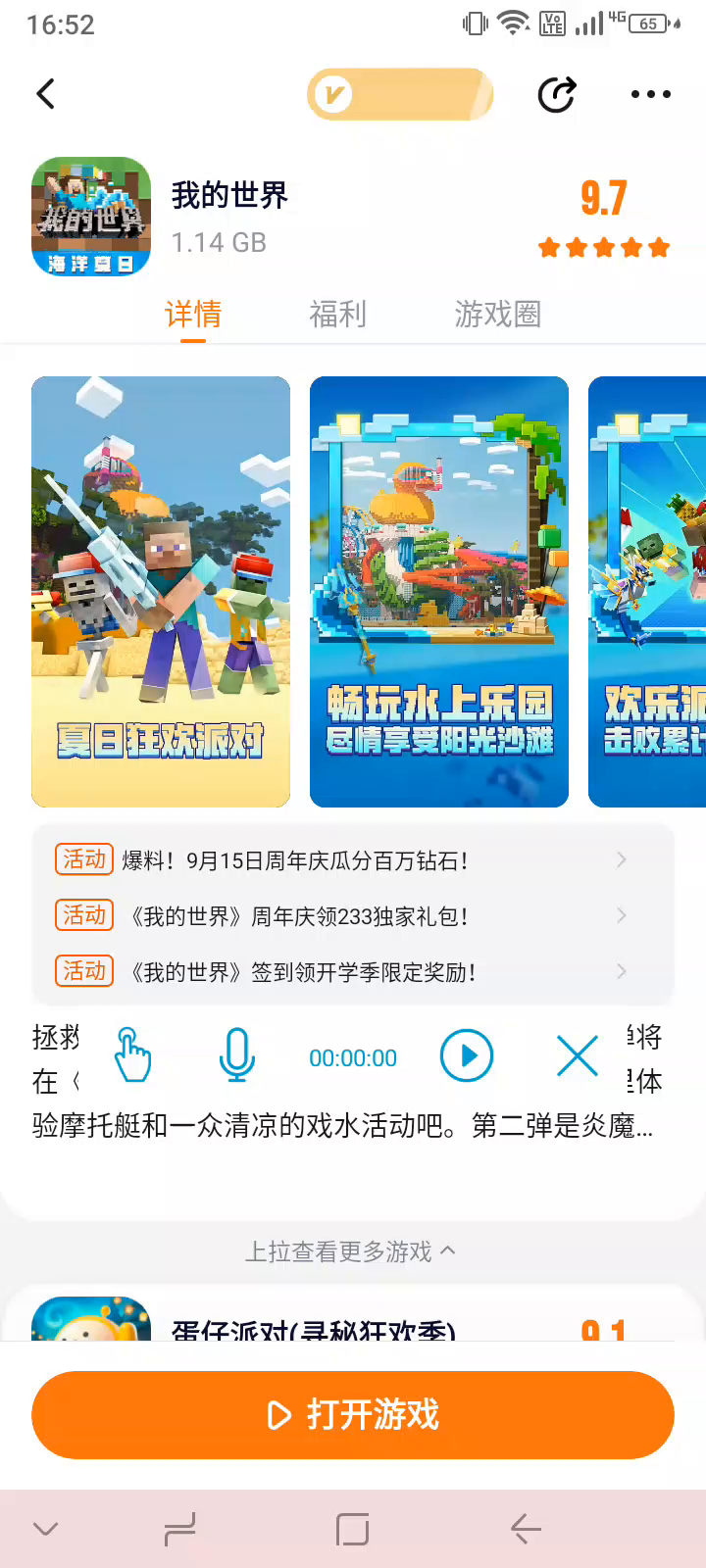Tap the system back arrow in navigation bar
Screen dimensions: 706x1568
pos(526,1529)
